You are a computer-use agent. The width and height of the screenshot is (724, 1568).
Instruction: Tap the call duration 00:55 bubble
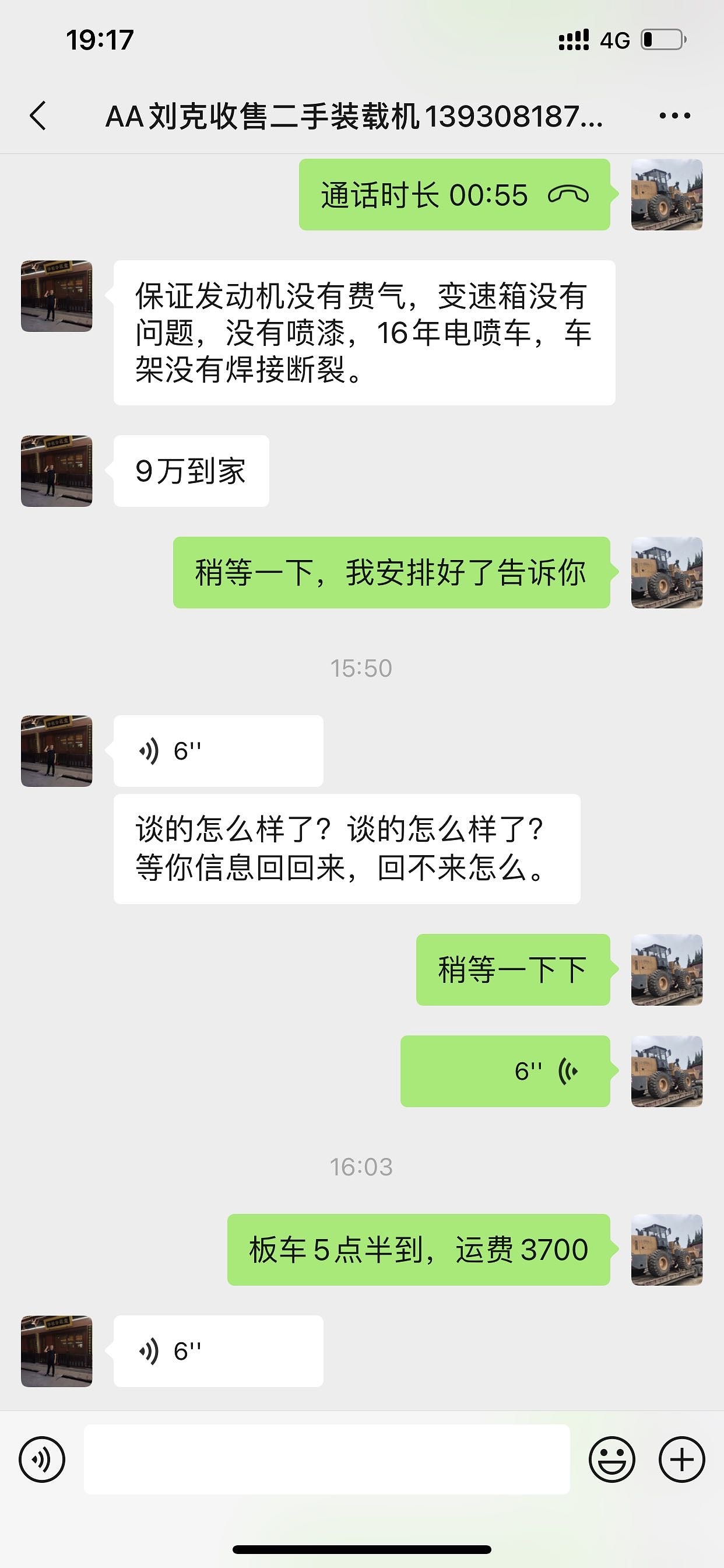pos(454,195)
